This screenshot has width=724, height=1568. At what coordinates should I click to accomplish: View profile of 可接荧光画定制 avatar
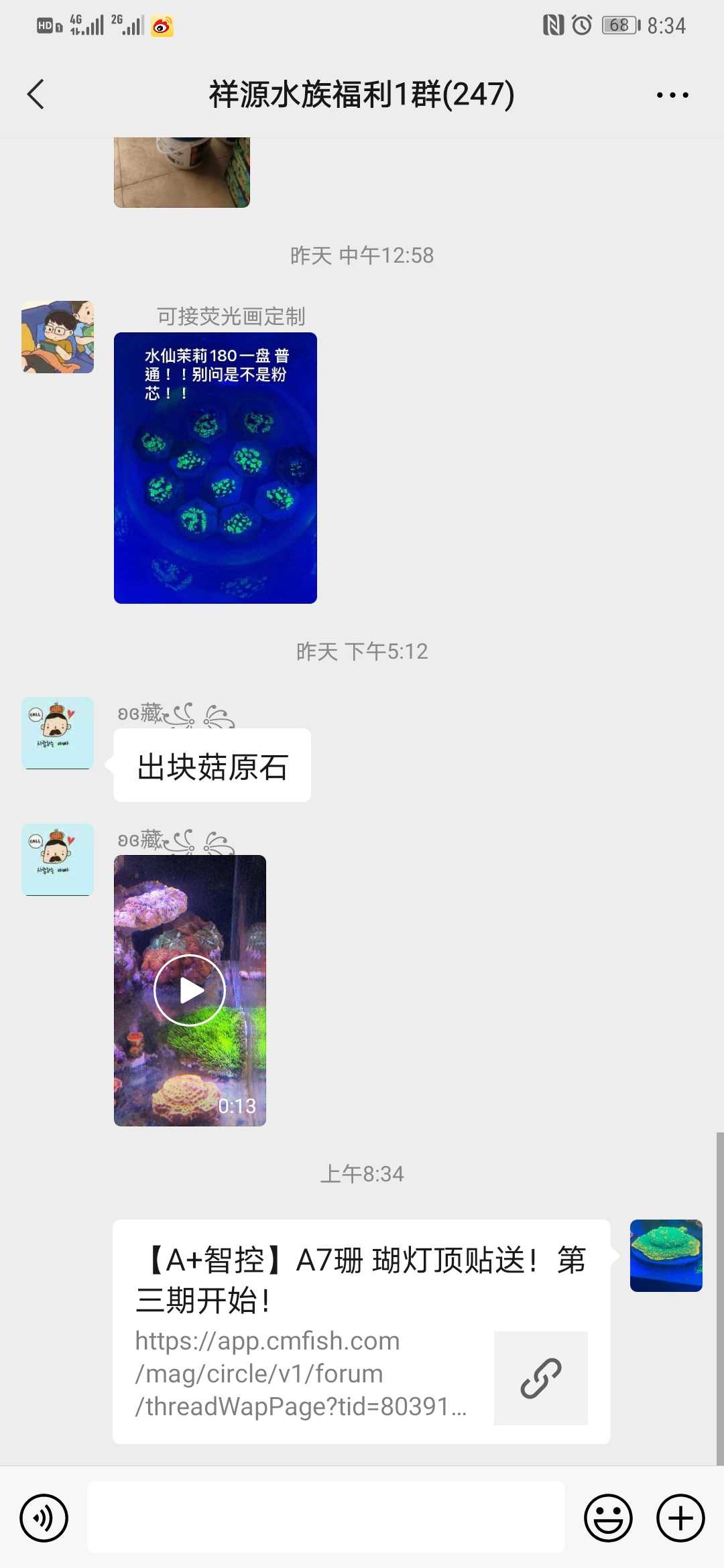click(58, 337)
